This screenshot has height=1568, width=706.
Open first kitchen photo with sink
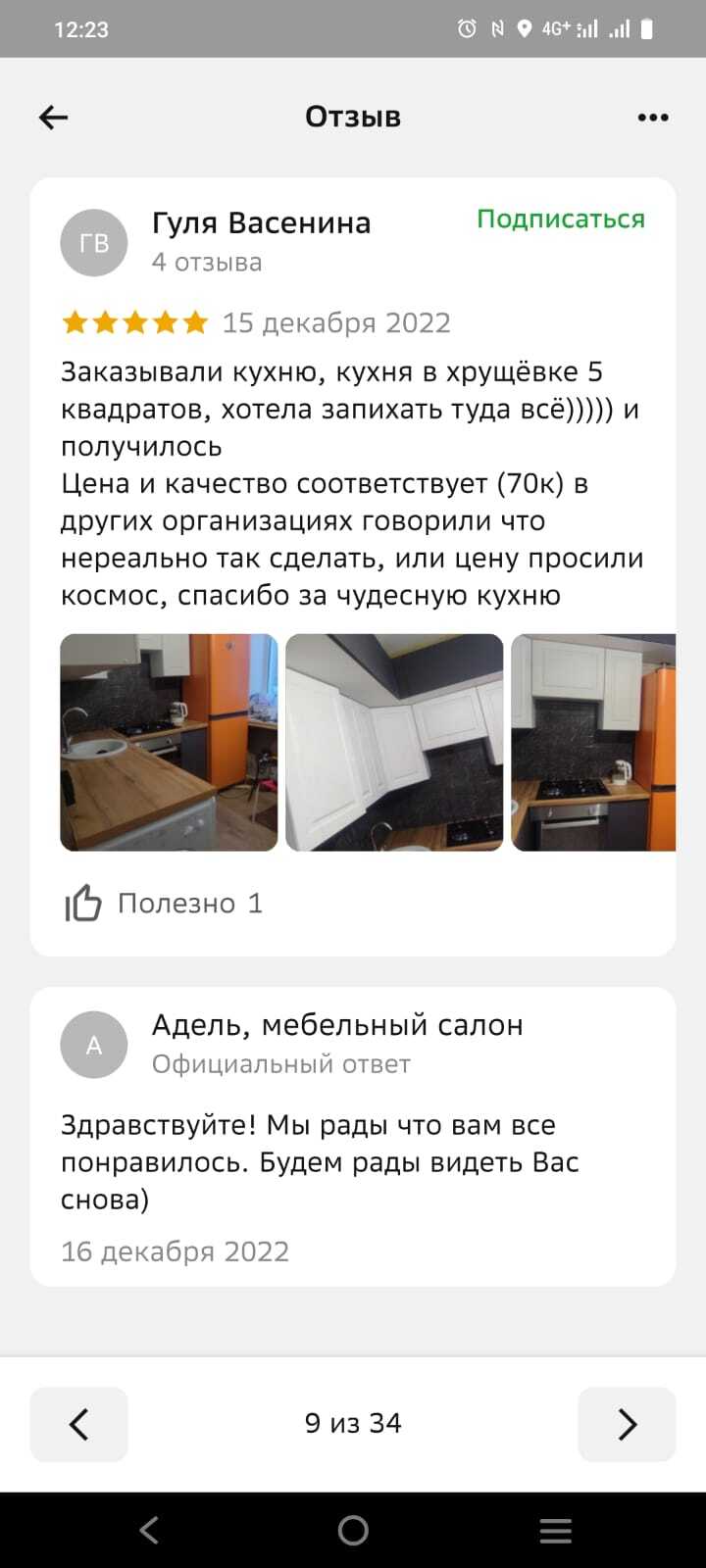pyautogui.click(x=169, y=742)
